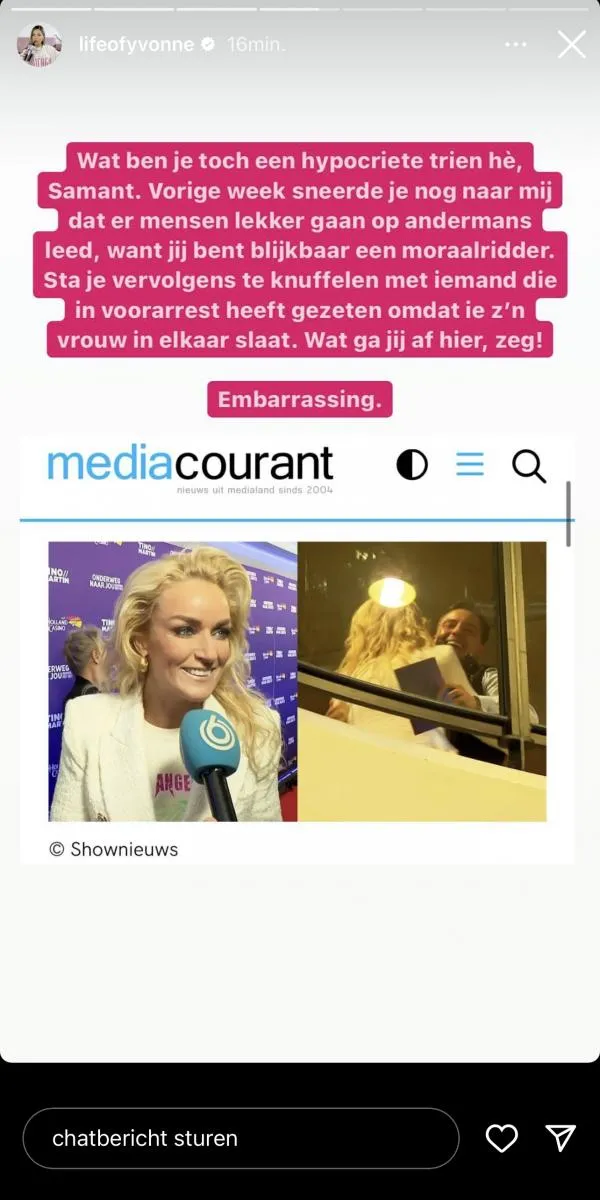Image resolution: width=600 pixels, height=1200 pixels.
Task: Close the story viewer
Action: 571,44
